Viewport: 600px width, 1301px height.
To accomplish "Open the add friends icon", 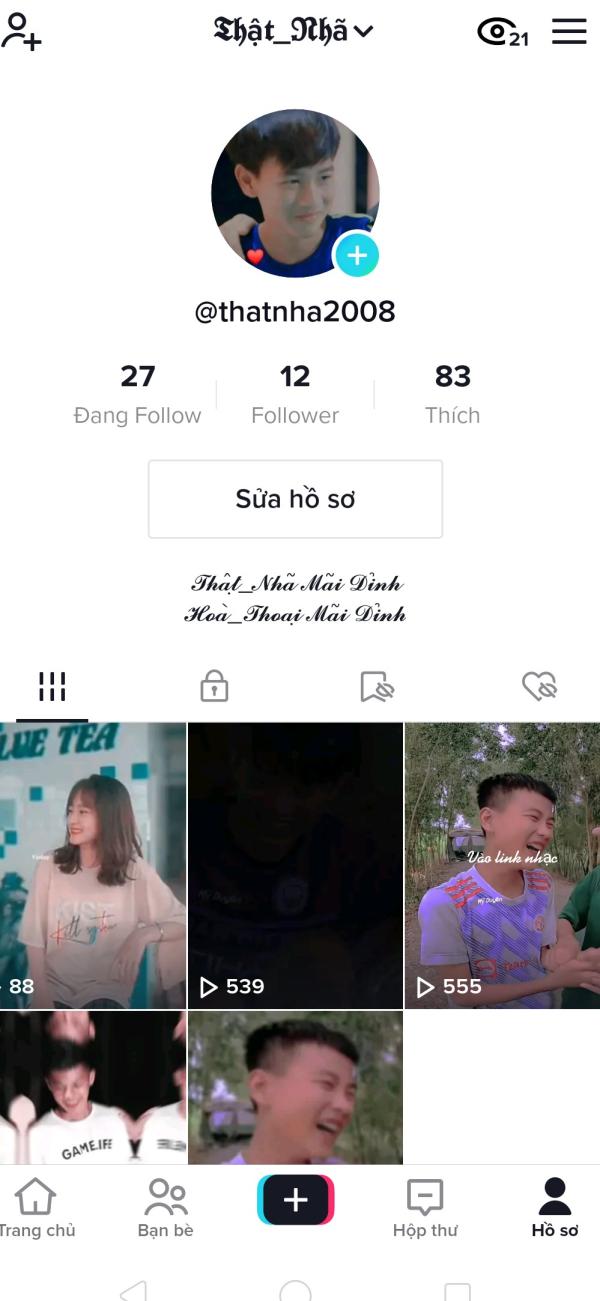I will (x=20, y=32).
